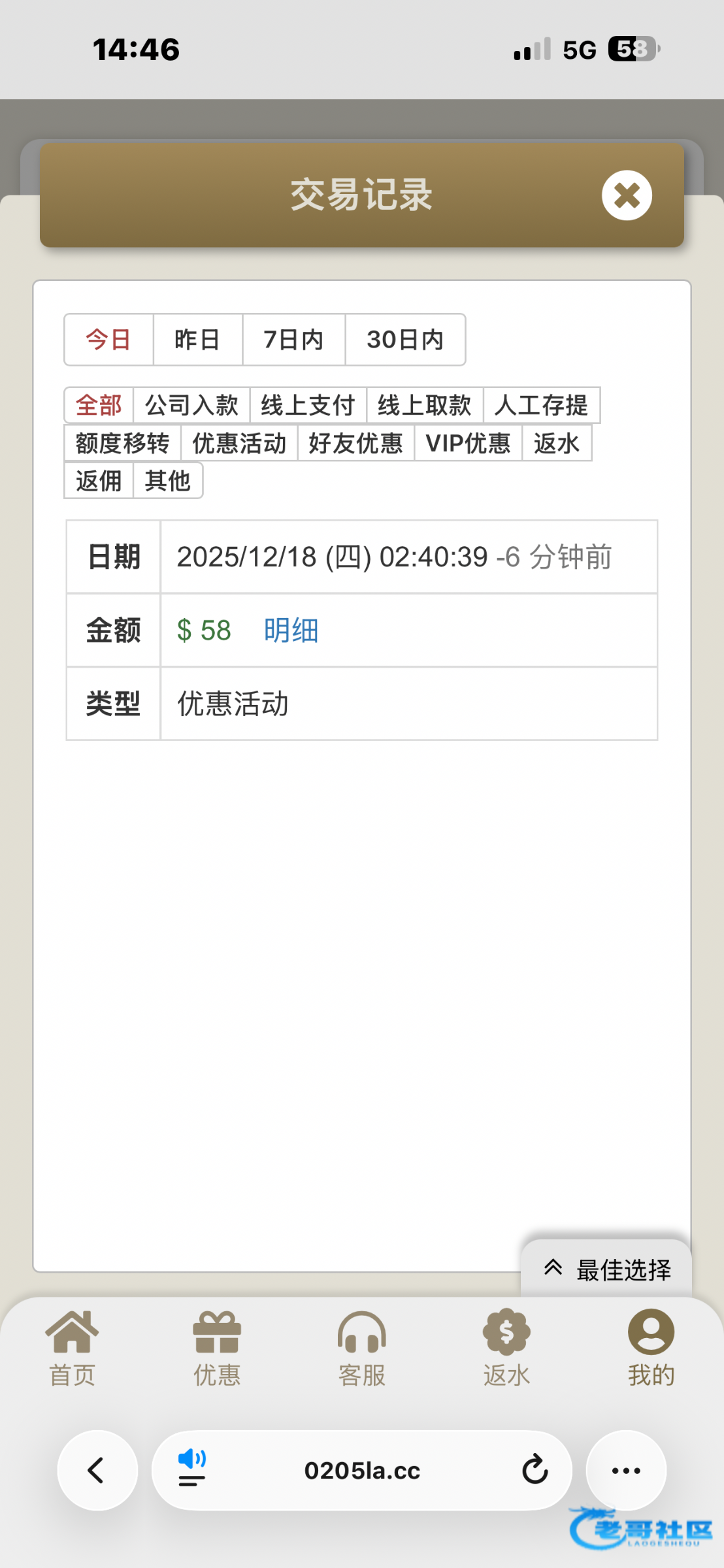
Task: Open the 明细 link for $58
Action: pos(291,630)
